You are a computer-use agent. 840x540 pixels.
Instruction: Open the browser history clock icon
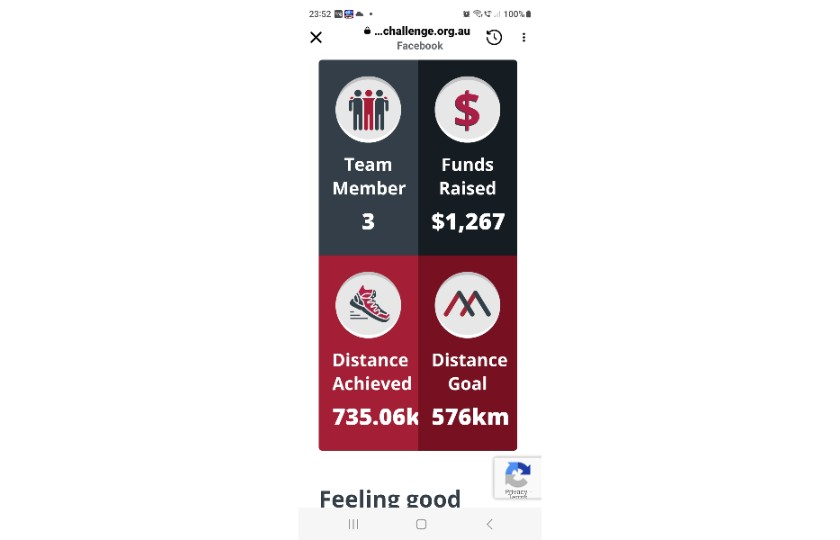[x=494, y=38]
